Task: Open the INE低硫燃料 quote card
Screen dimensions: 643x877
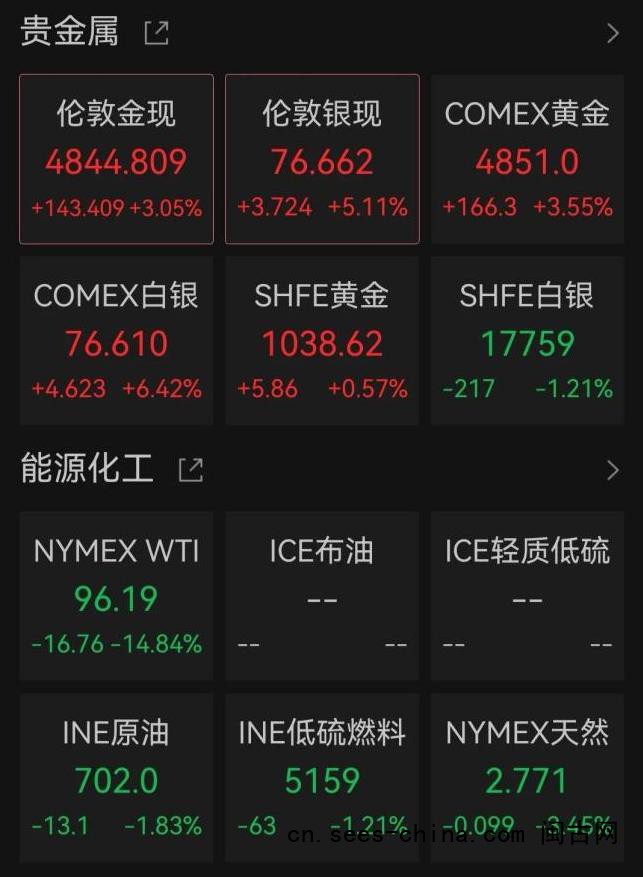Action: click(x=322, y=778)
